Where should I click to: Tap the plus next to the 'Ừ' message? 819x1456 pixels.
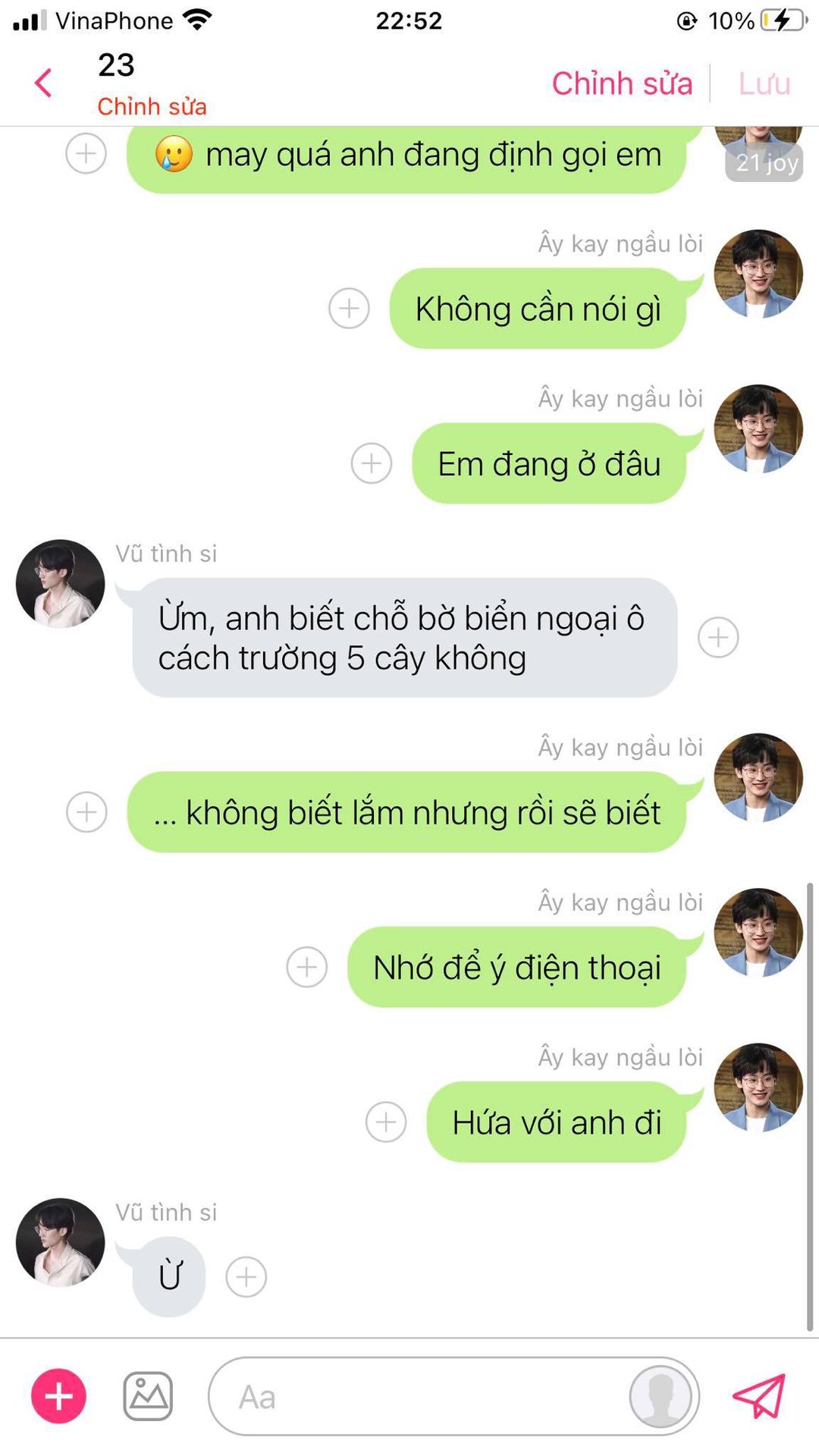click(x=246, y=1277)
